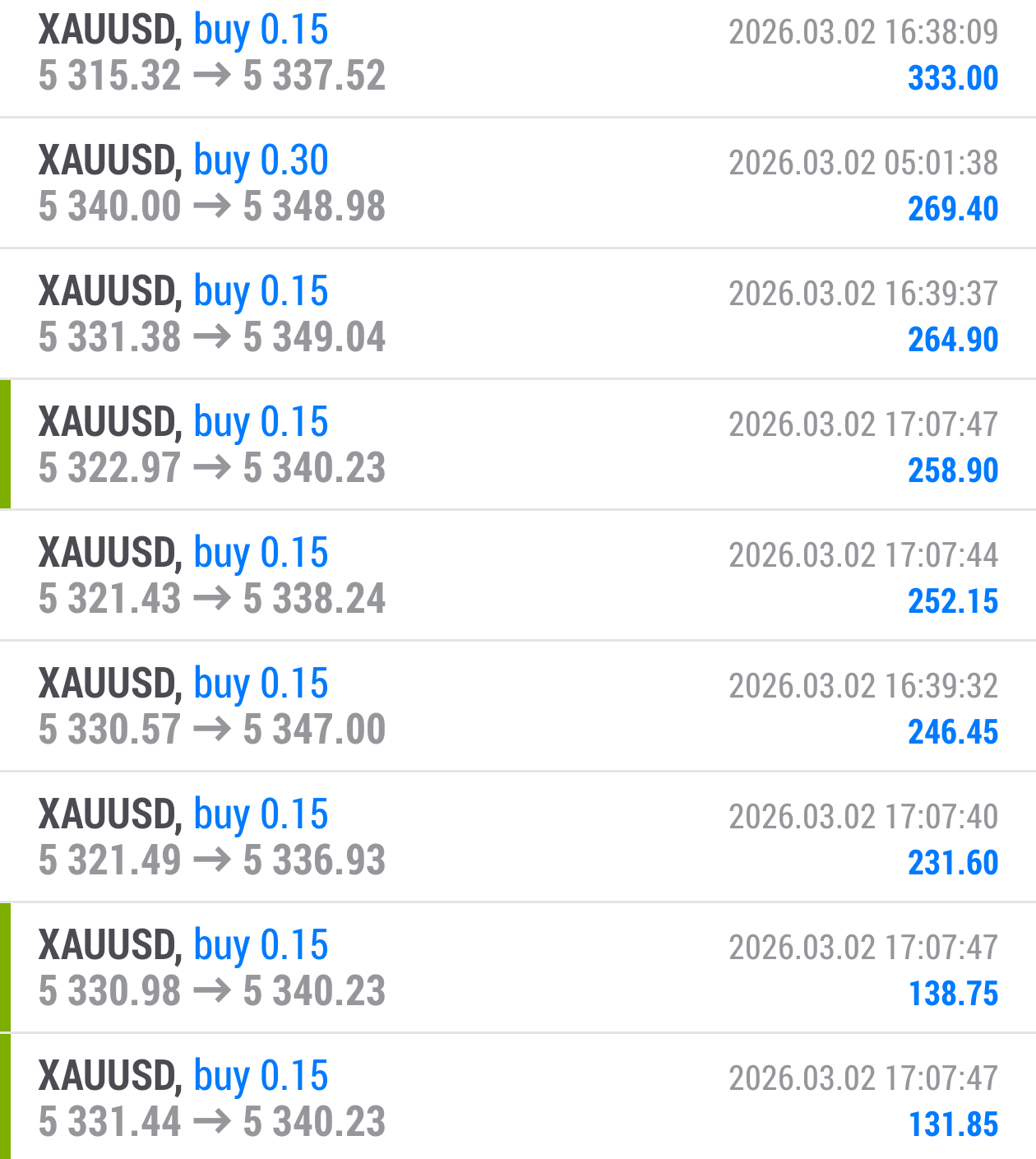Expand the XAUUSD buy 0.30 trade
Image resolution: width=1036 pixels, height=1159 pixels.
(518, 183)
